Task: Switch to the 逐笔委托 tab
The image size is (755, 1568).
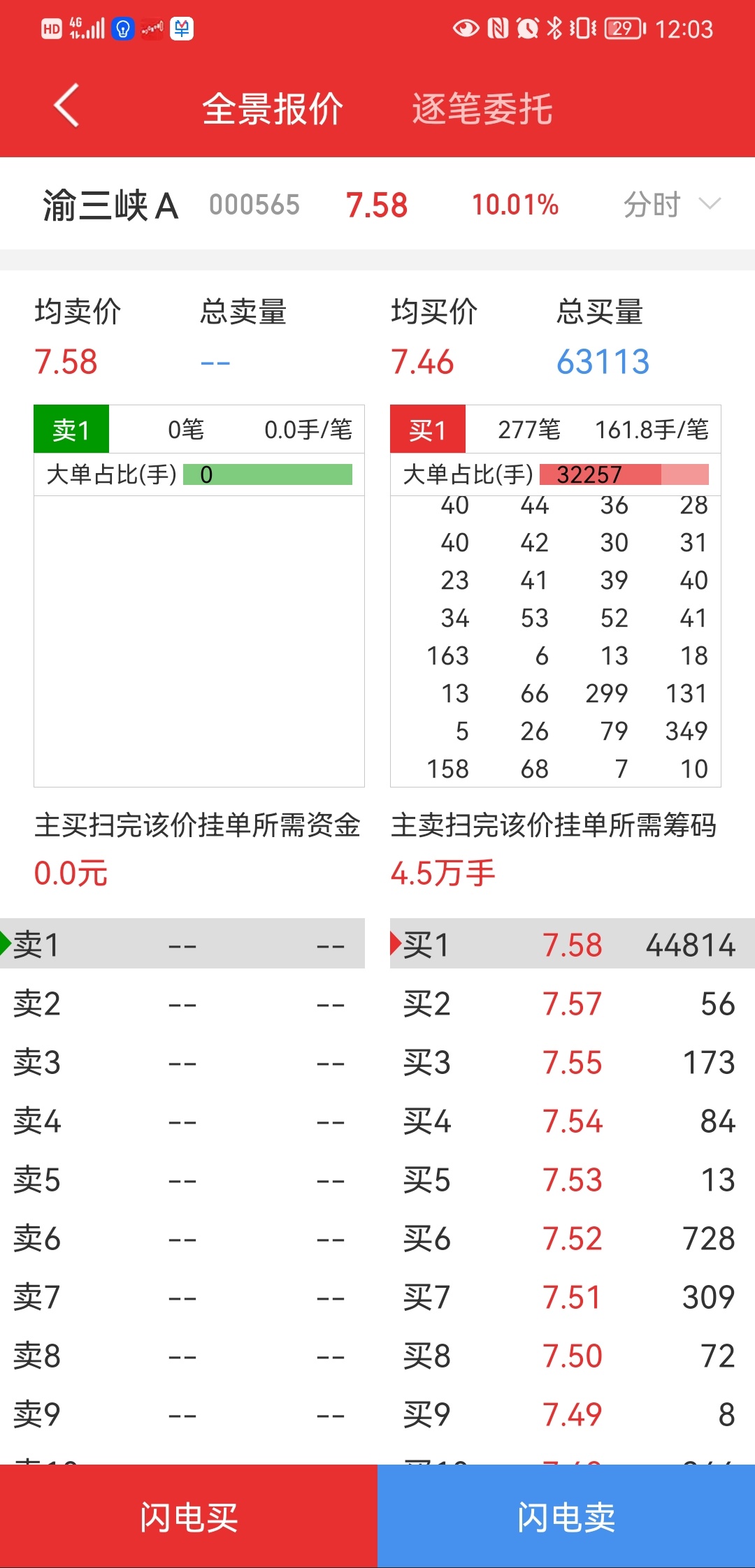Action: tap(482, 109)
